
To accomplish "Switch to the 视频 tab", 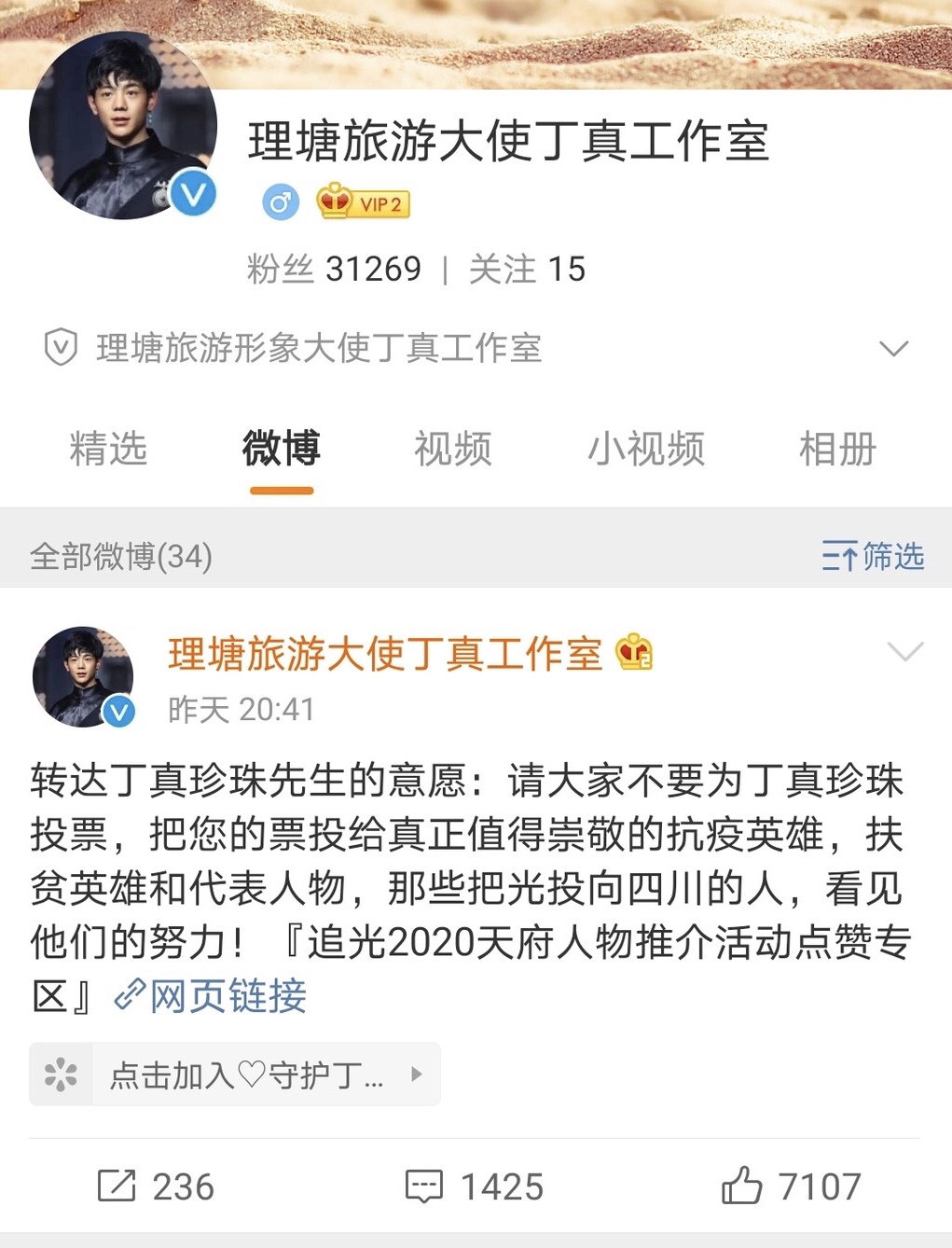I will 453,450.
